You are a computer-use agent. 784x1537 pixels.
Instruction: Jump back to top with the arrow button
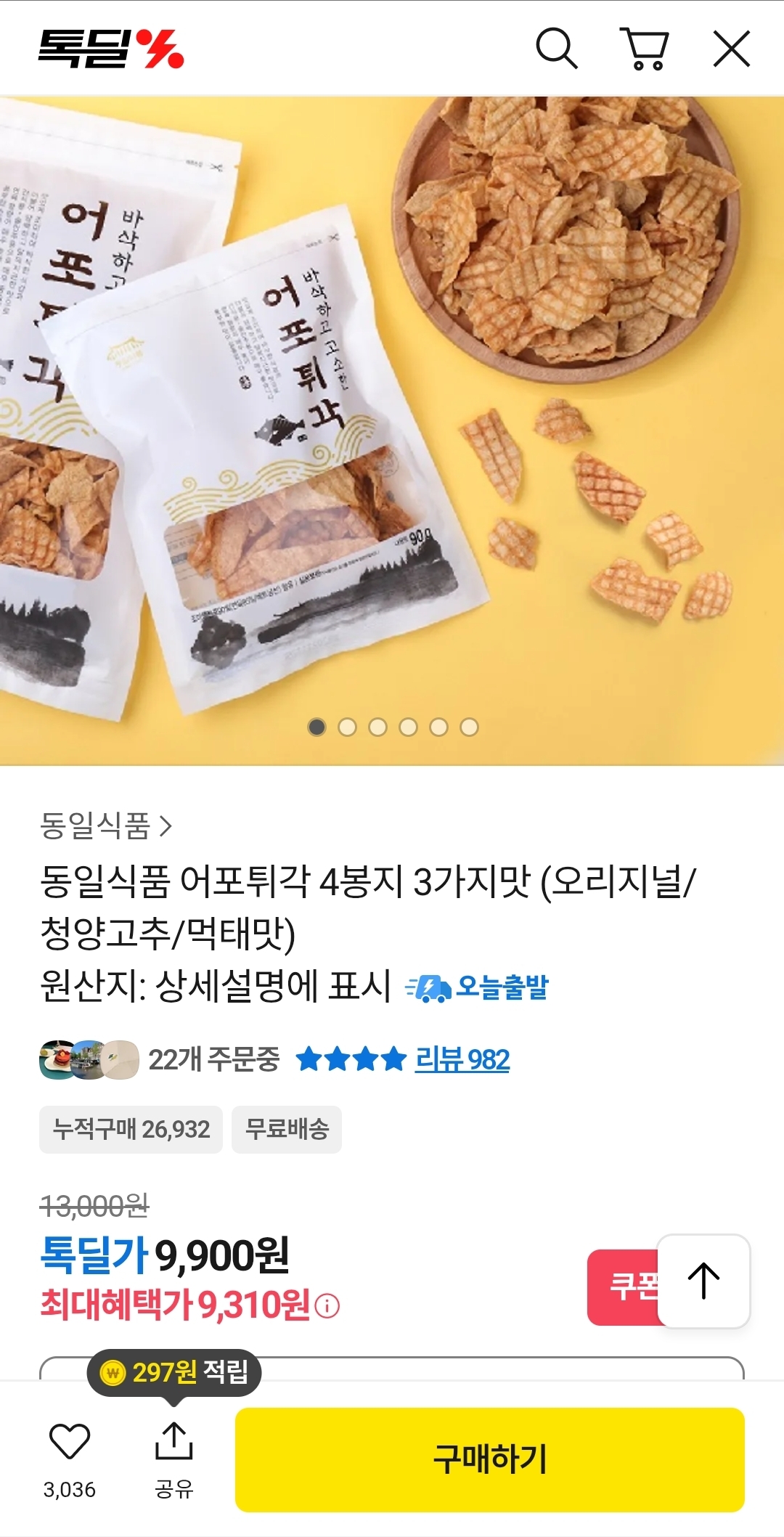703,1281
